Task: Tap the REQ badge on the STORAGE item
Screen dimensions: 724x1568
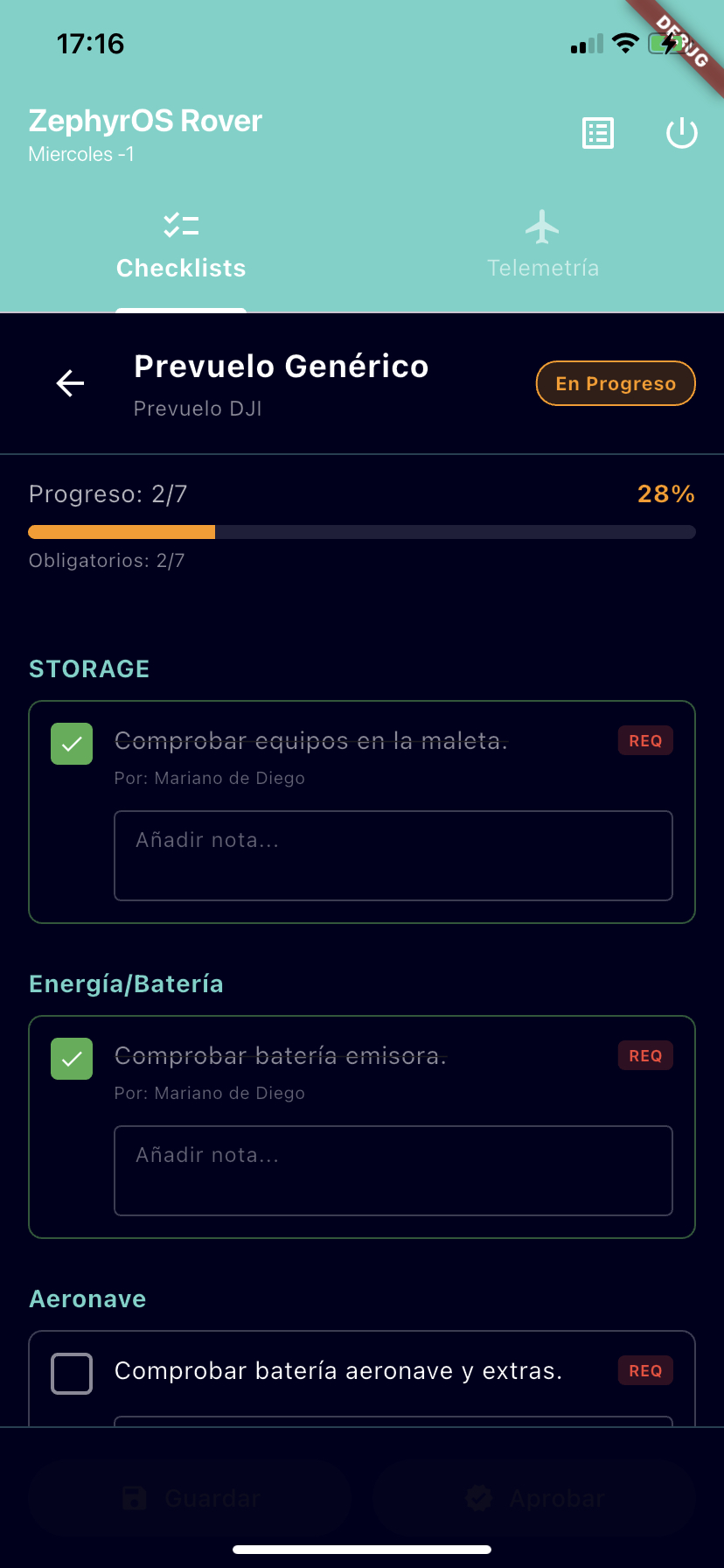Action: click(x=644, y=740)
